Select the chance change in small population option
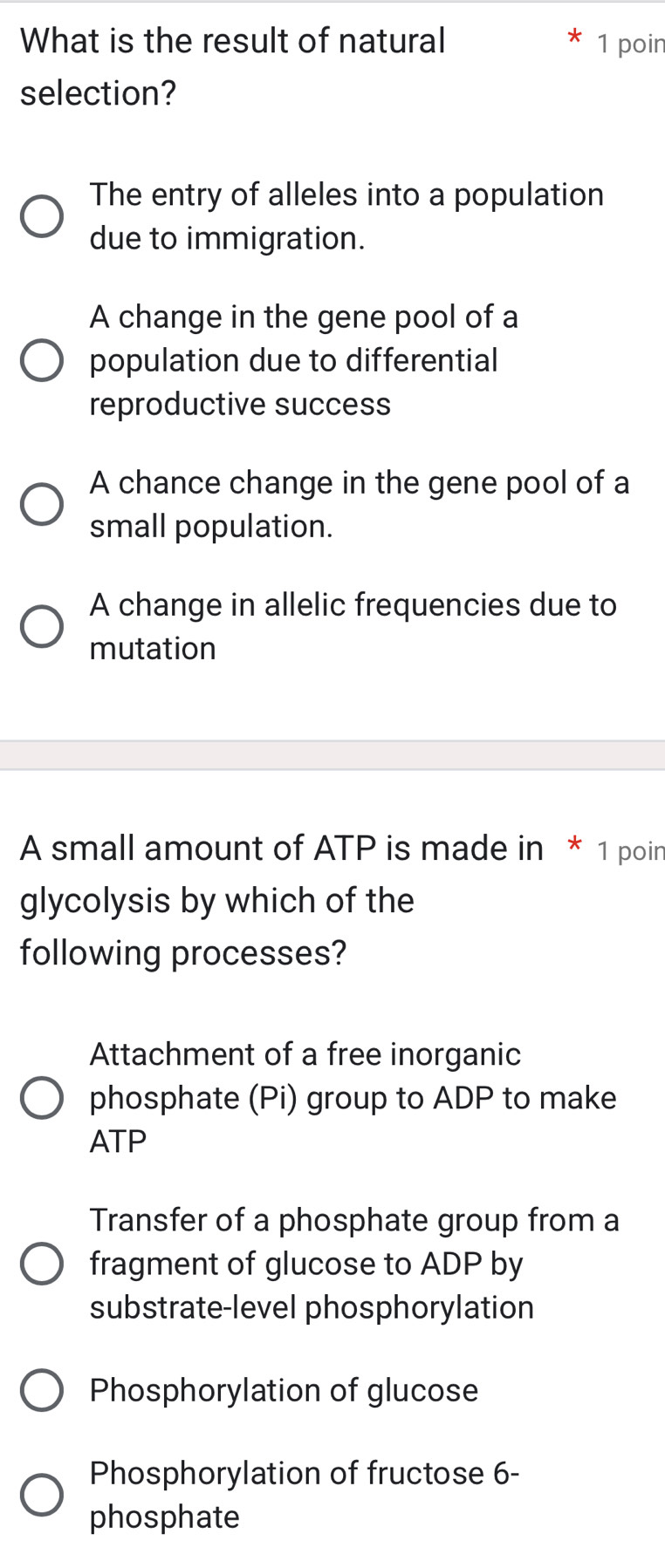The image size is (665, 1568). click(x=41, y=504)
